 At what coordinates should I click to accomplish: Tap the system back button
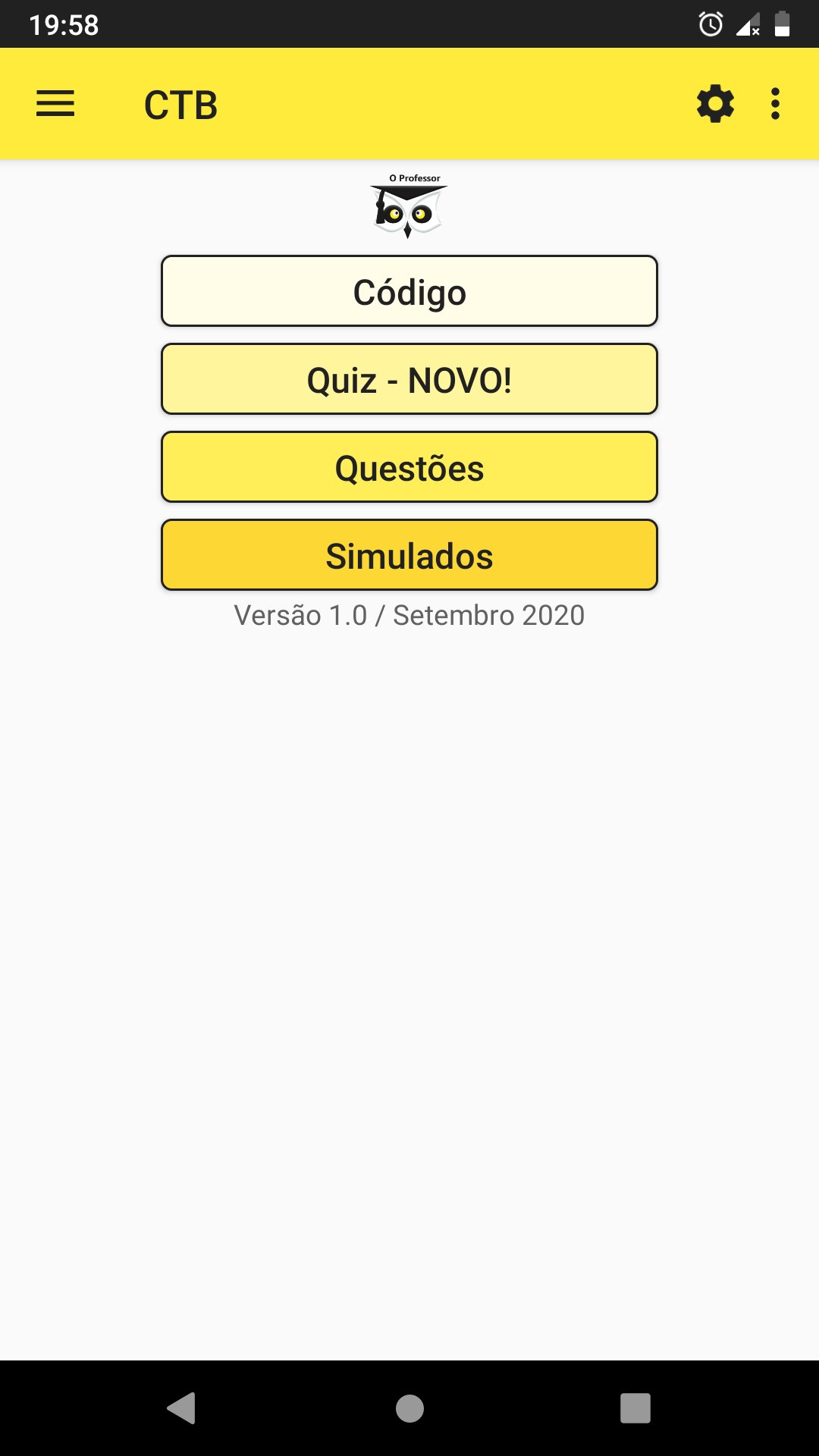tap(182, 1408)
